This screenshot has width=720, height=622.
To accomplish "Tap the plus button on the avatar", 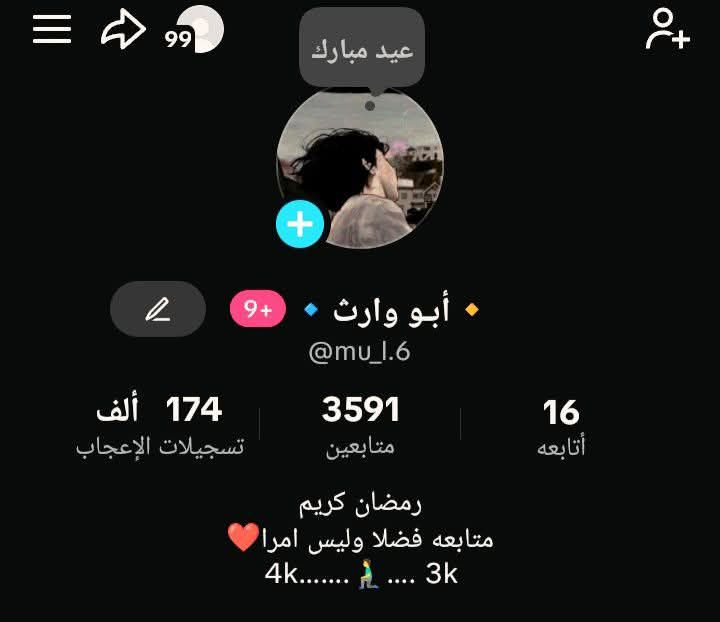I will [300, 224].
